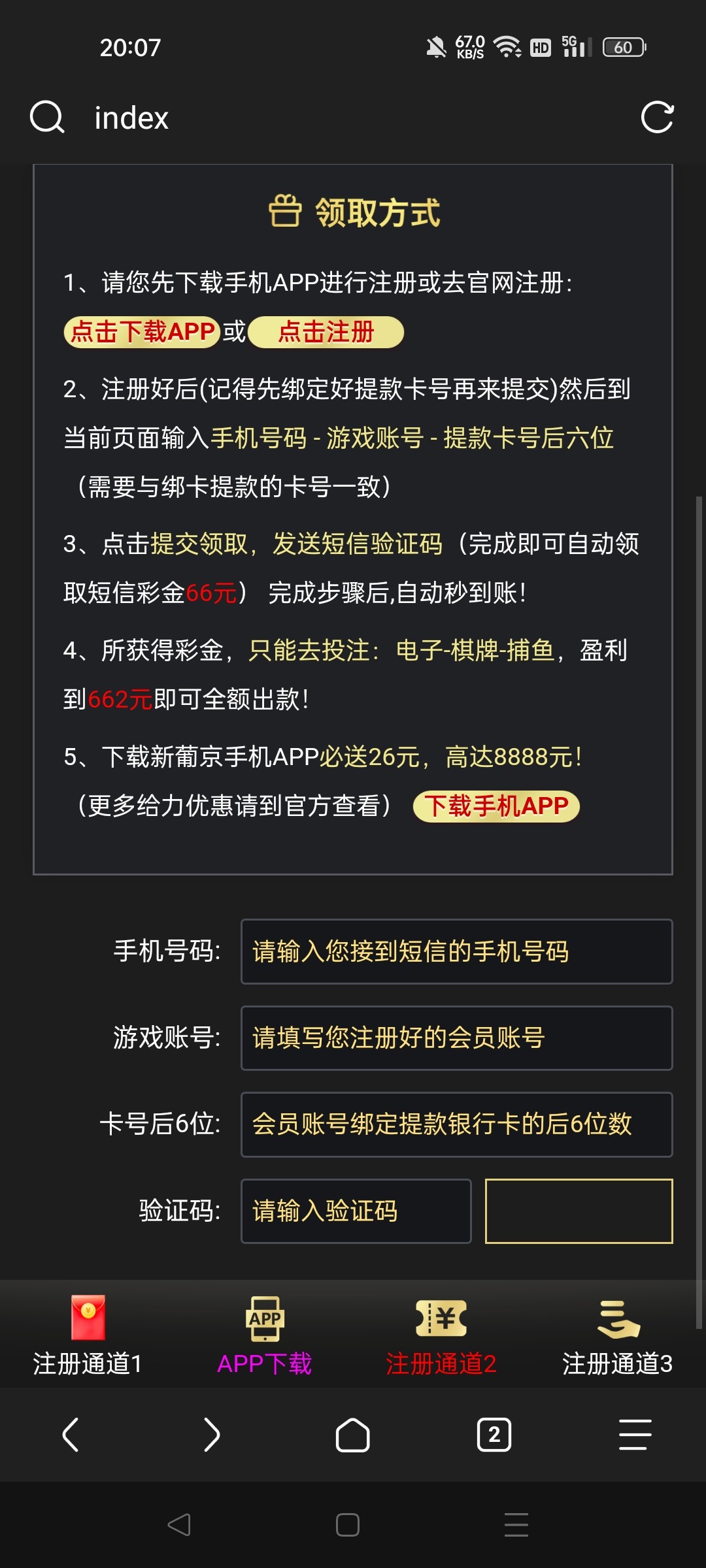Viewport: 706px width, 1568px height.
Task: Focus the 手机号码 input field
Action: [456, 951]
